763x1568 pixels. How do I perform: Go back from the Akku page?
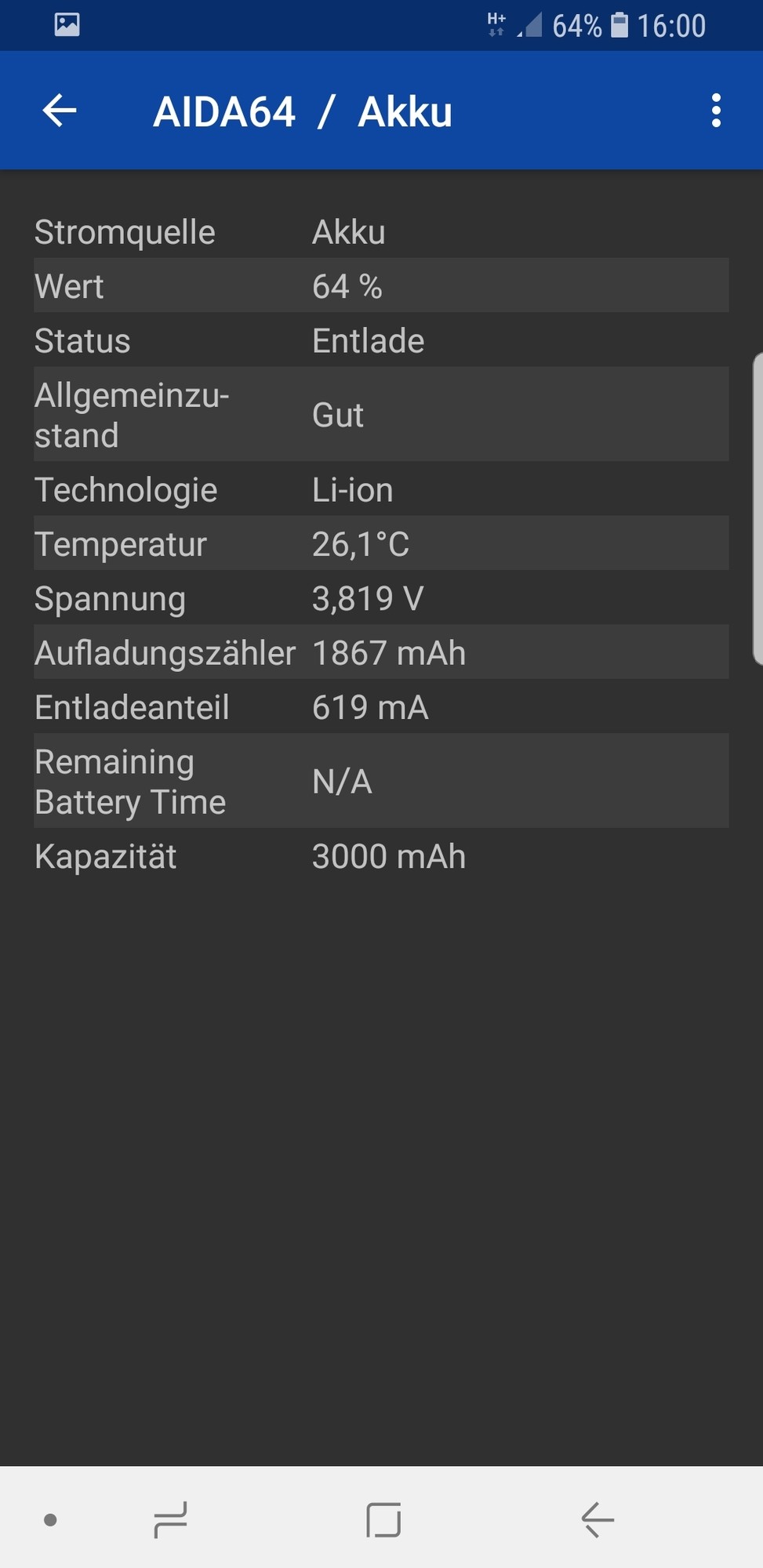coord(60,111)
